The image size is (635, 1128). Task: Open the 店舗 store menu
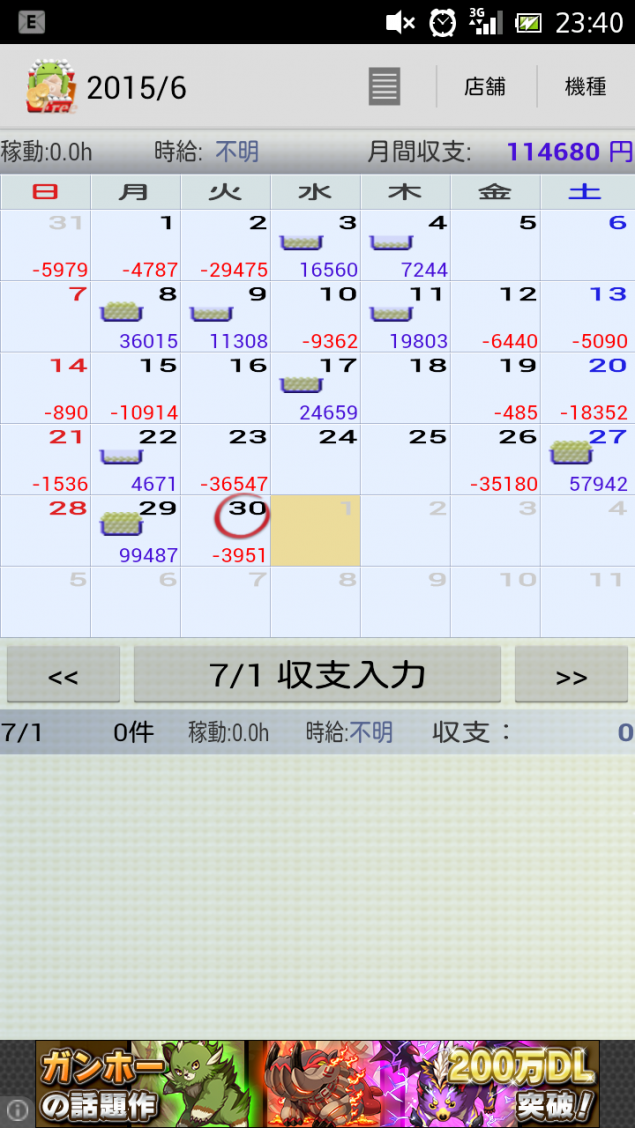pos(485,87)
